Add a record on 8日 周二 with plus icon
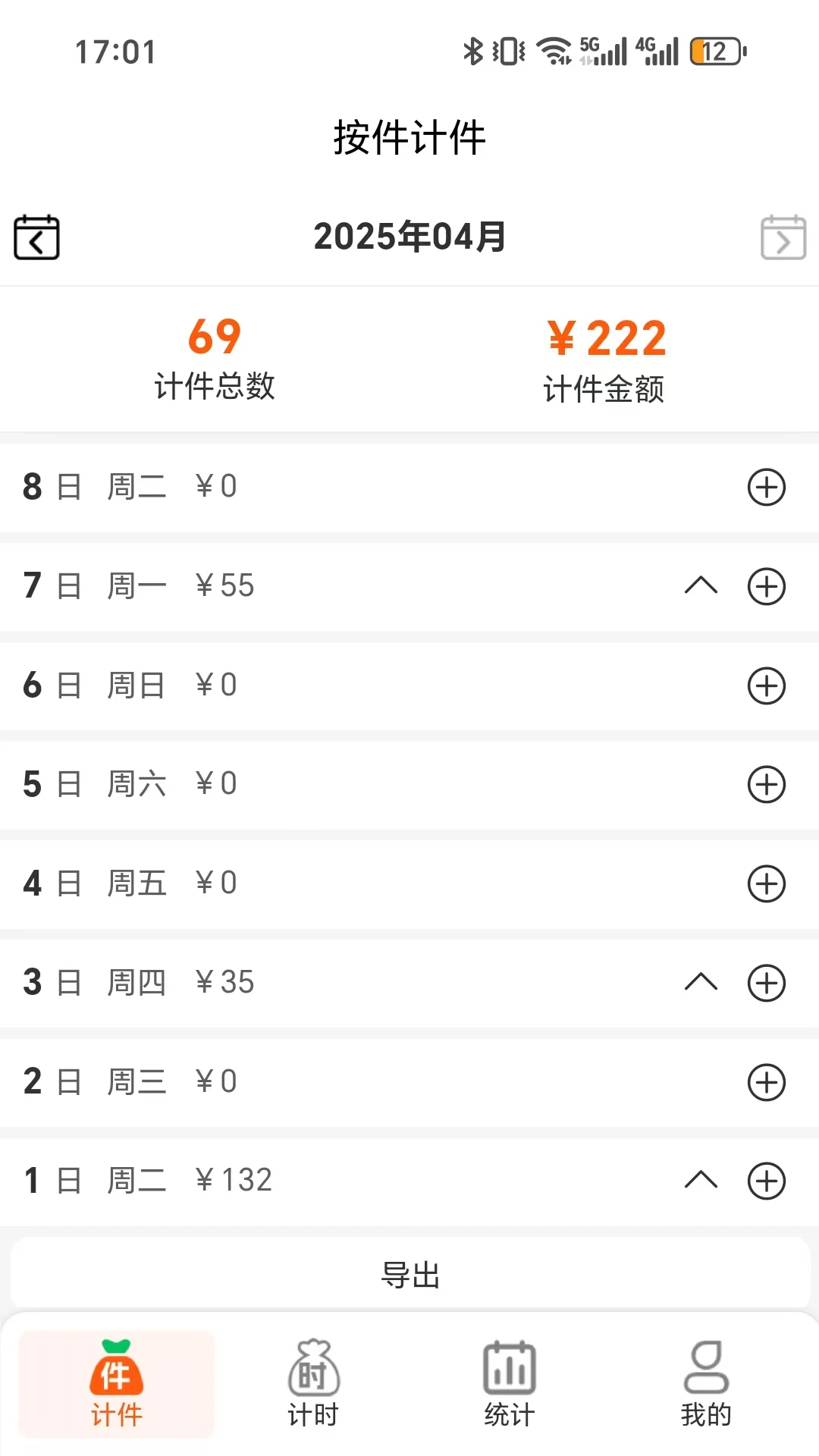 tap(766, 488)
